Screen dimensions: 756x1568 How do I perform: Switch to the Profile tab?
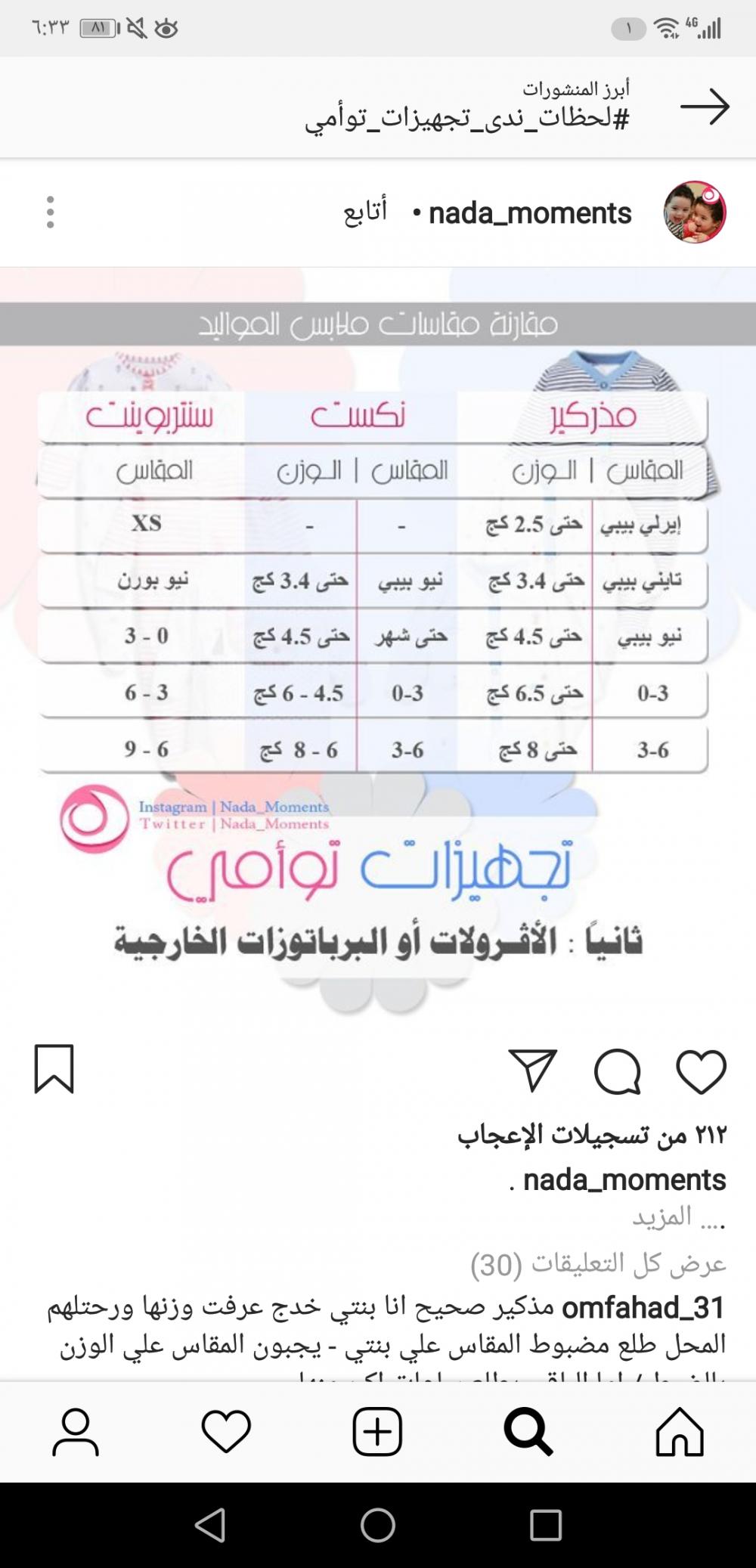76,1431
